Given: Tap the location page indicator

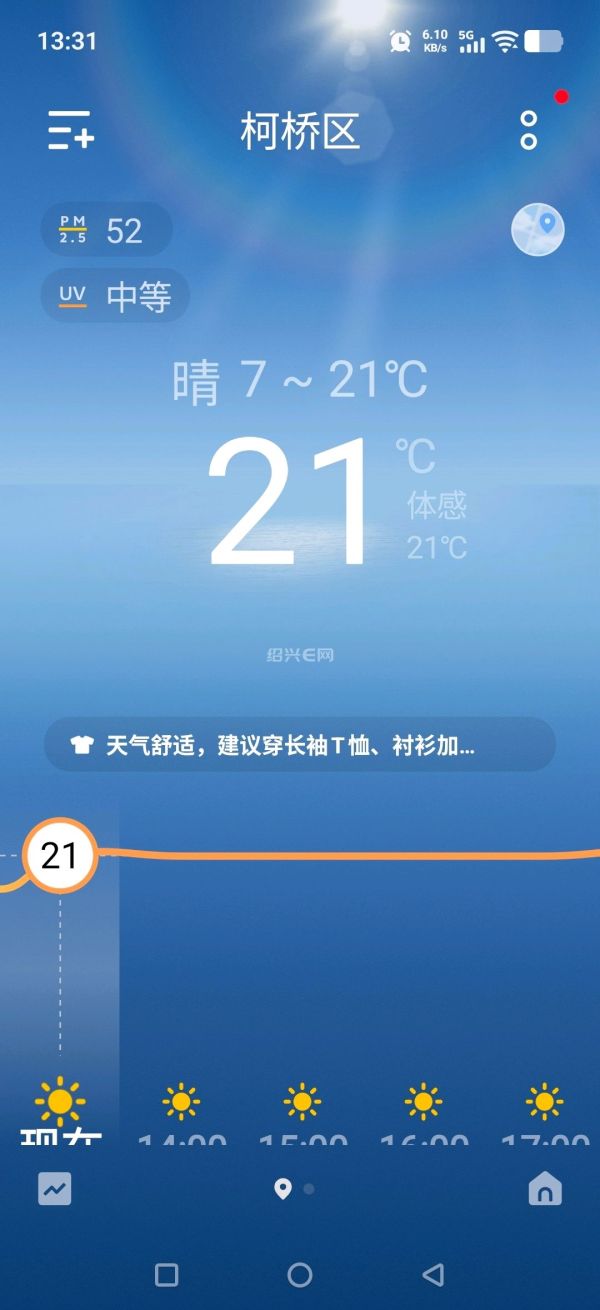Looking at the screenshot, I should (x=283, y=1189).
